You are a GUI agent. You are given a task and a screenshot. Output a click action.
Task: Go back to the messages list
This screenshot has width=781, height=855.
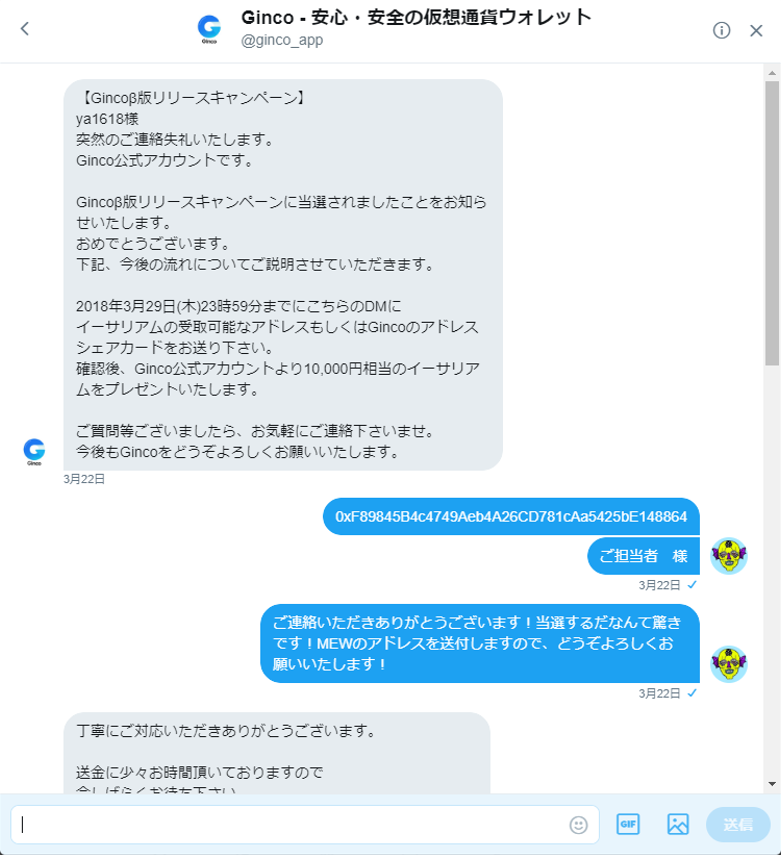[25, 29]
